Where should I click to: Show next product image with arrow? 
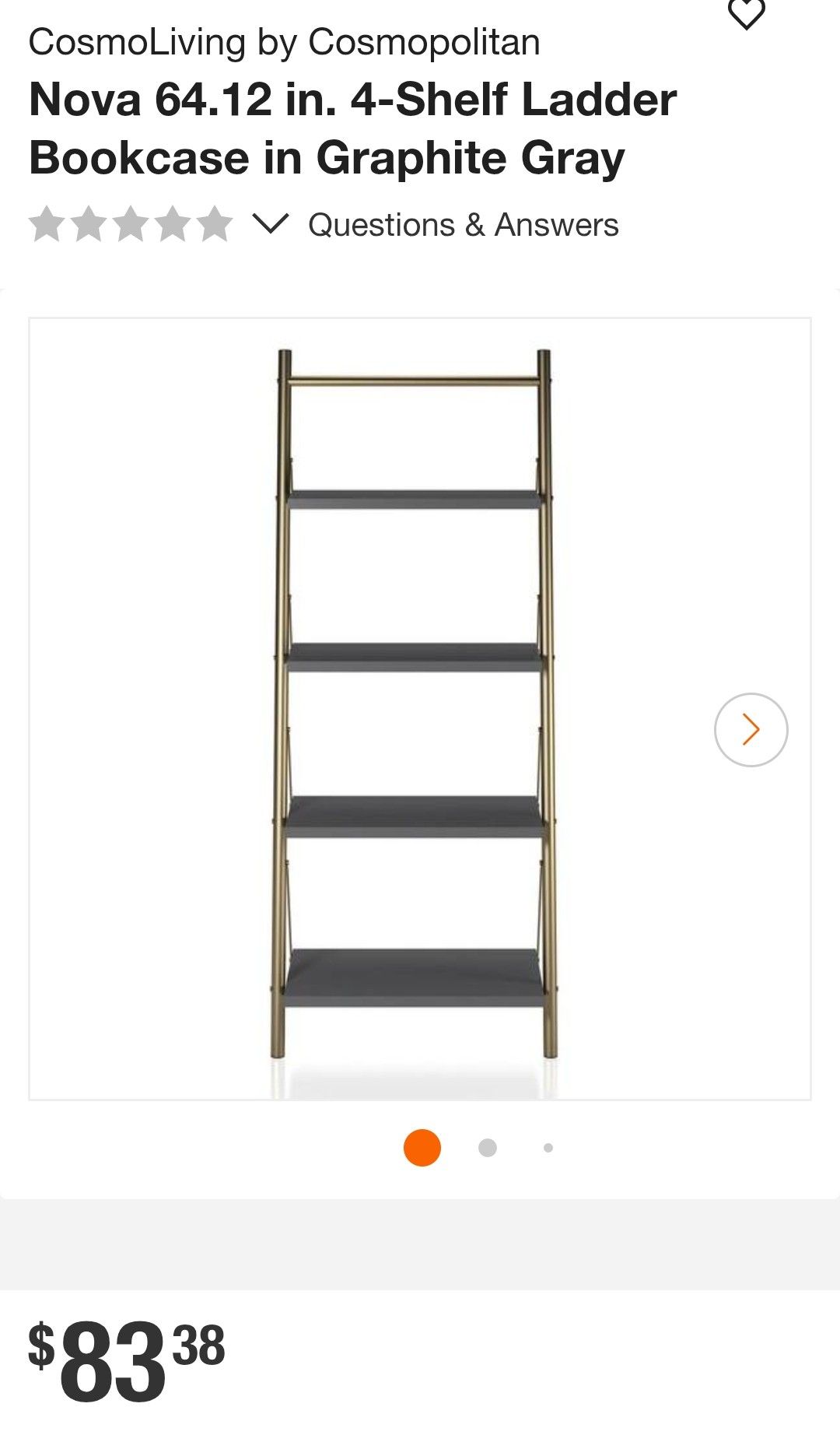(x=751, y=729)
